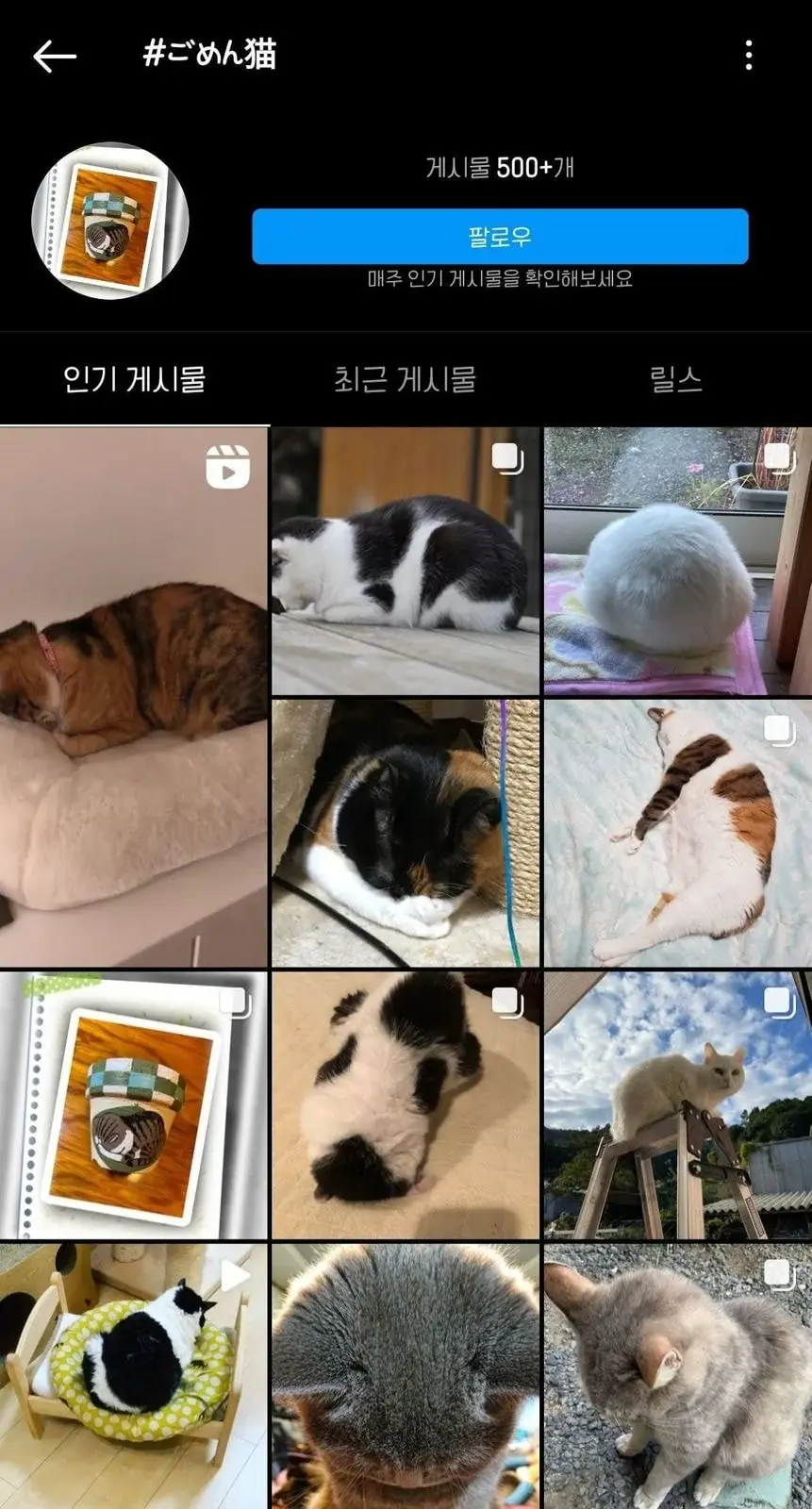This screenshot has width=812, height=1509.
Task: Follow the #ごめん猫 hashtag with 팔로우 button
Action: 500,236
